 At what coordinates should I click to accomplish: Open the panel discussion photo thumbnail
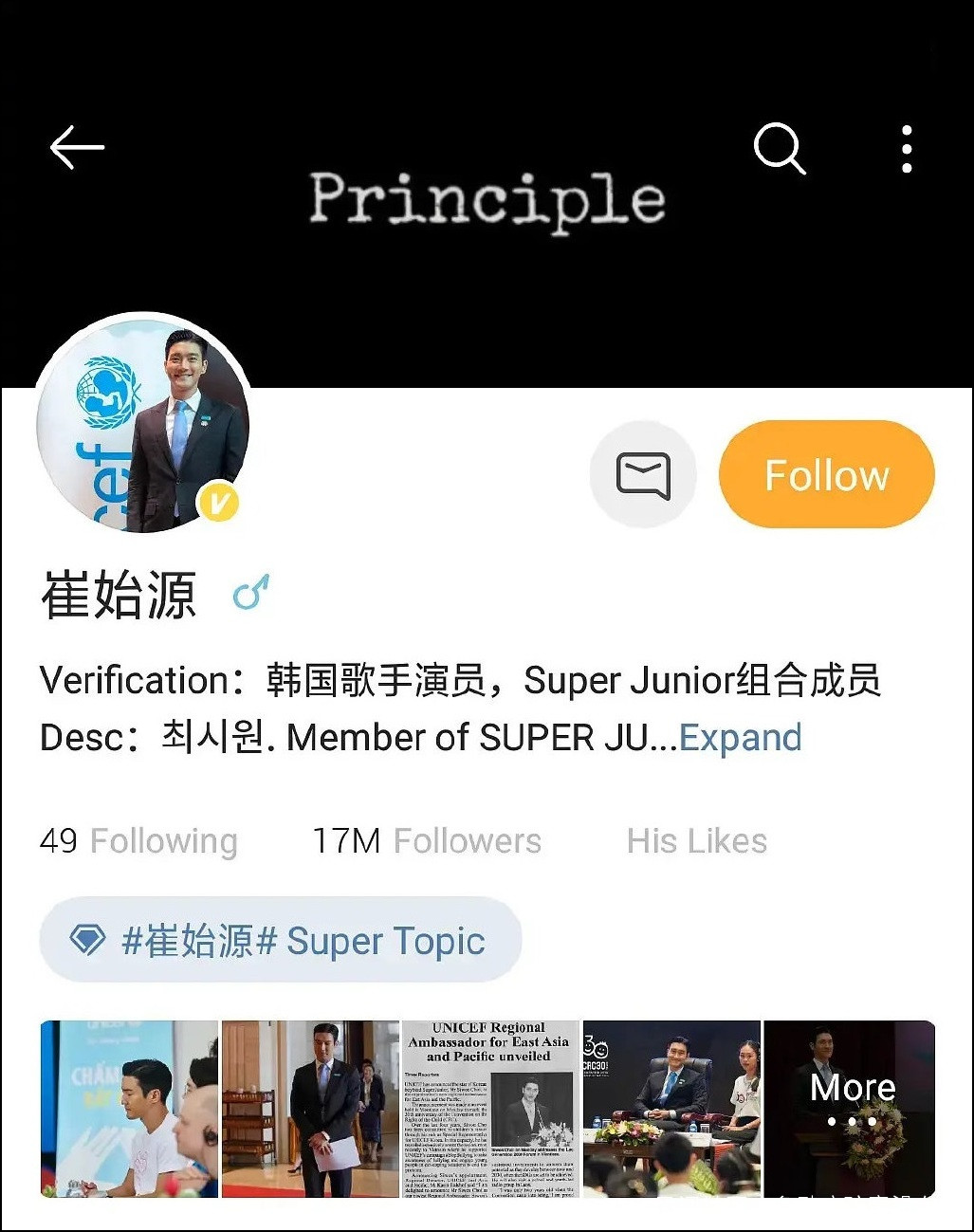click(671, 1109)
